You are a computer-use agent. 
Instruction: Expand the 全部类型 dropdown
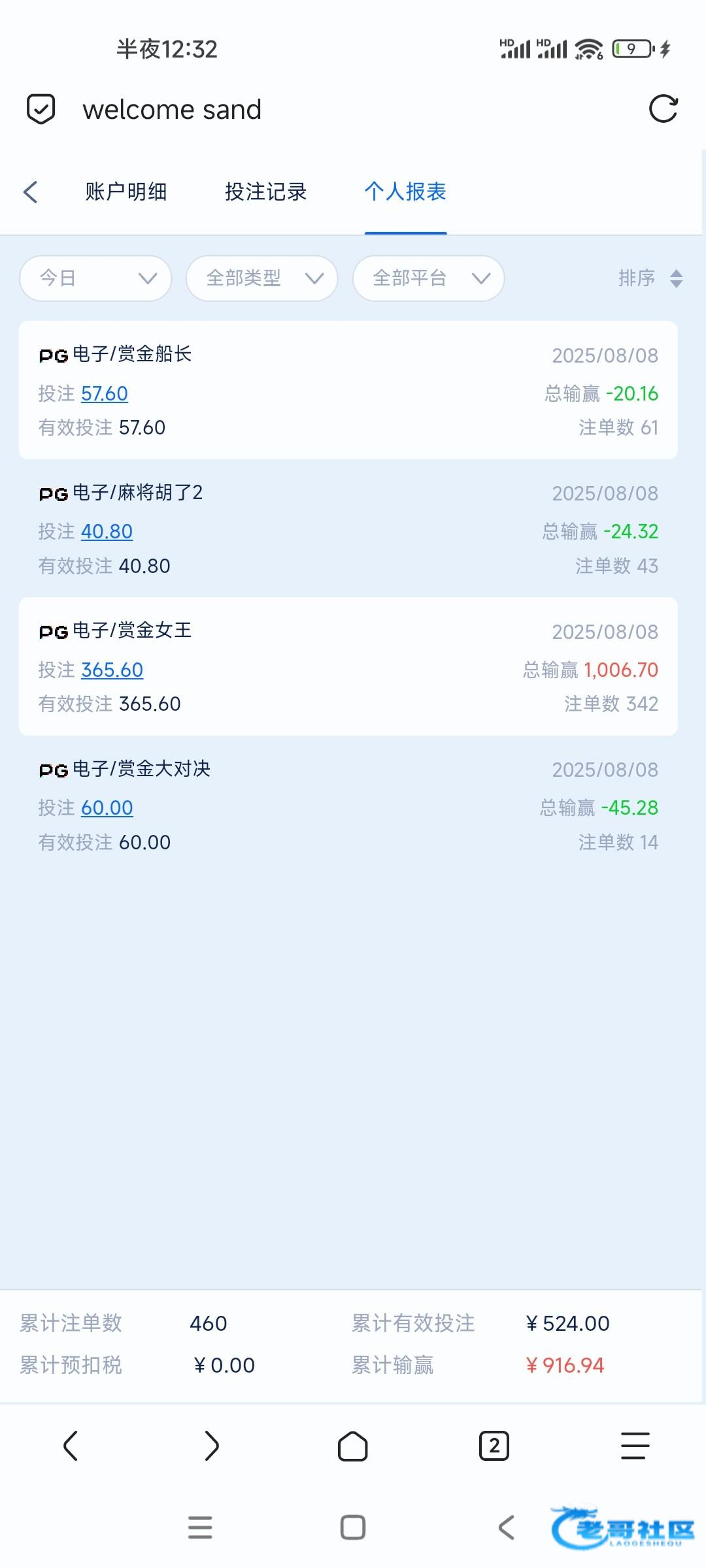(262, 278)
